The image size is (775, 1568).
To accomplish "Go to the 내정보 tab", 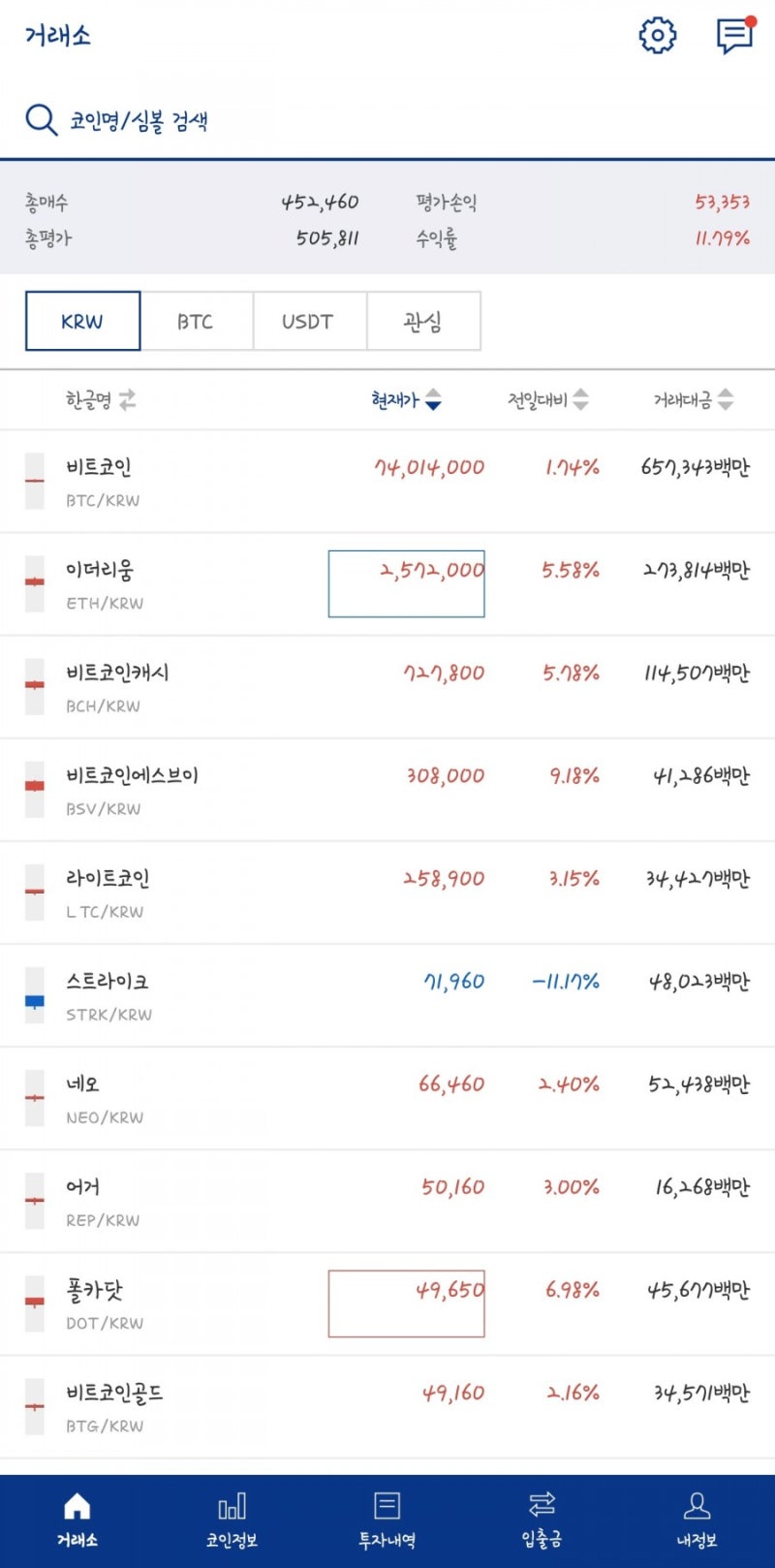I will (697, 1521).
